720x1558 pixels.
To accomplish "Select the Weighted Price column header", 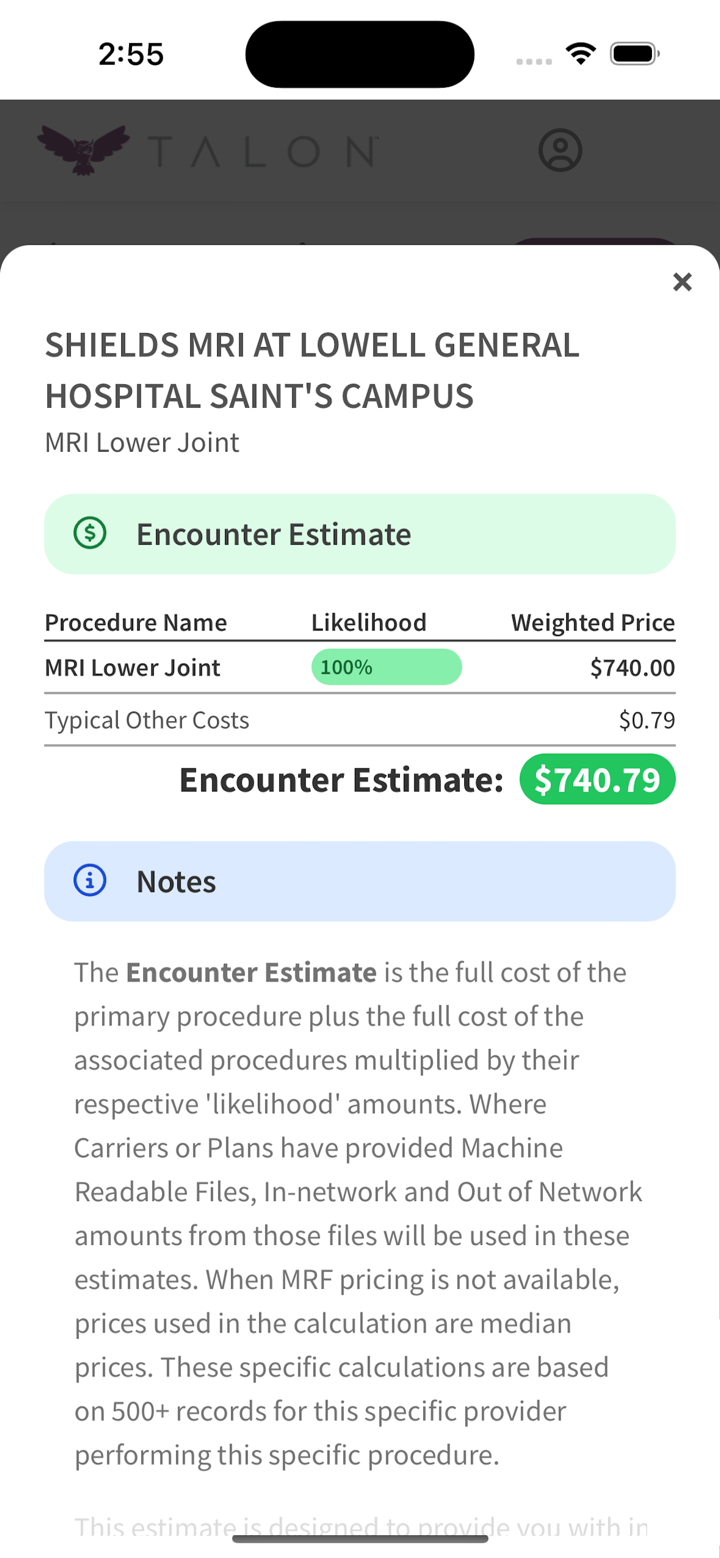I will pyautogui.click(x=592, y=622).
